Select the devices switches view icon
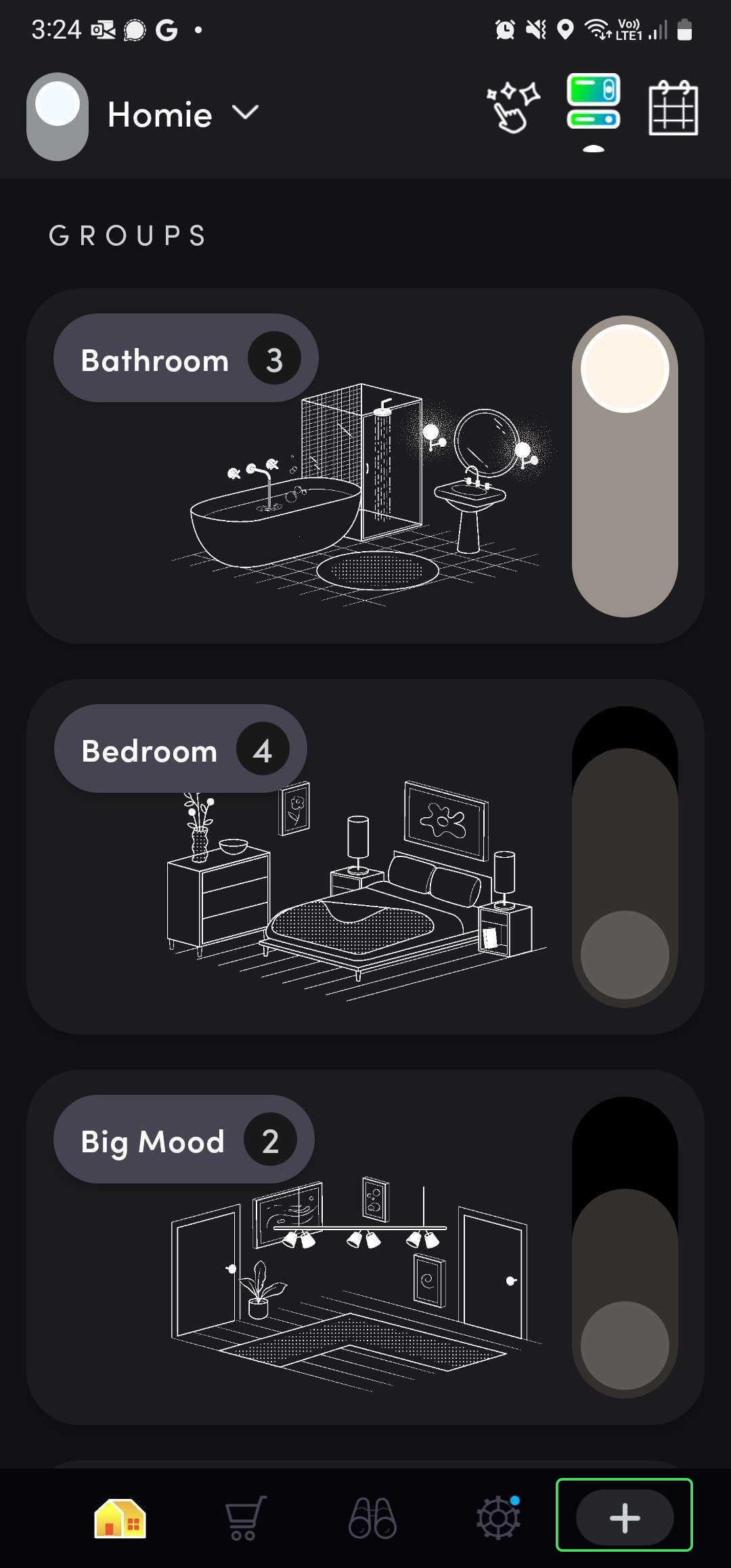 (x=594, y=102)
